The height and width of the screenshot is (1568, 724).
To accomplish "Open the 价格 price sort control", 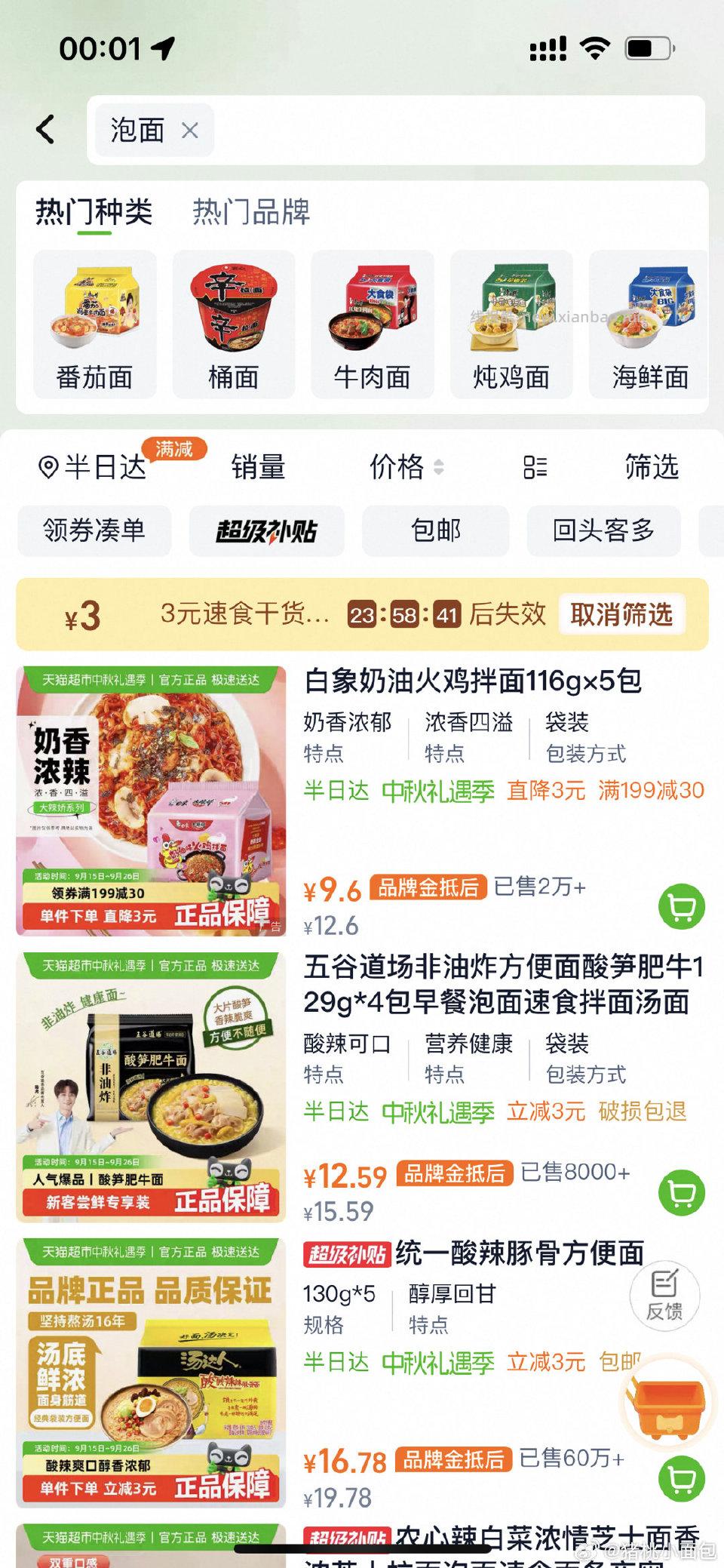I will tap(403, 468).
